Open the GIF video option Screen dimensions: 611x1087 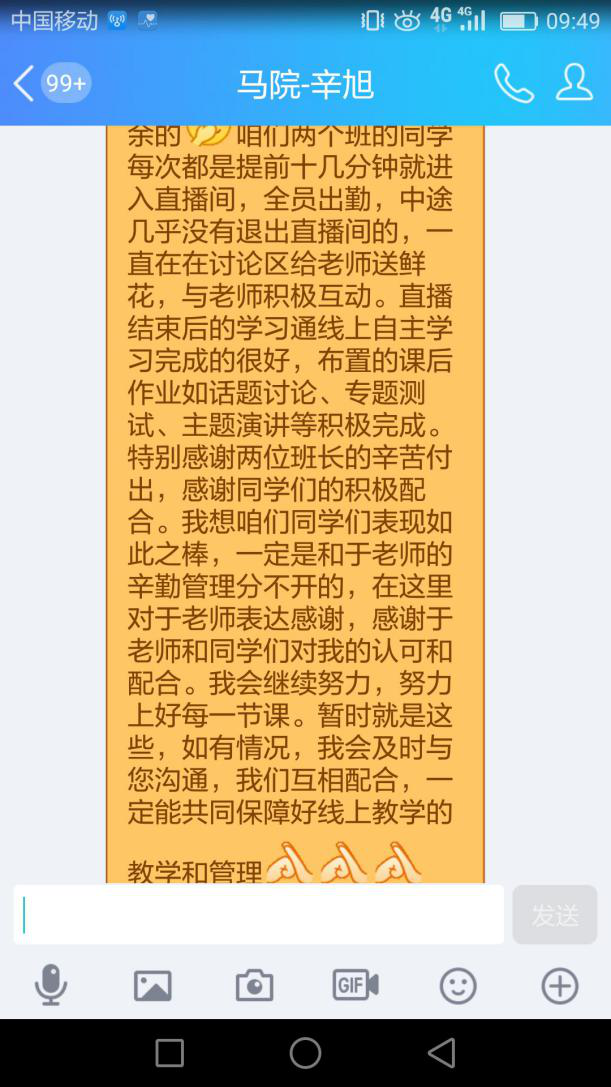[355, 986]
